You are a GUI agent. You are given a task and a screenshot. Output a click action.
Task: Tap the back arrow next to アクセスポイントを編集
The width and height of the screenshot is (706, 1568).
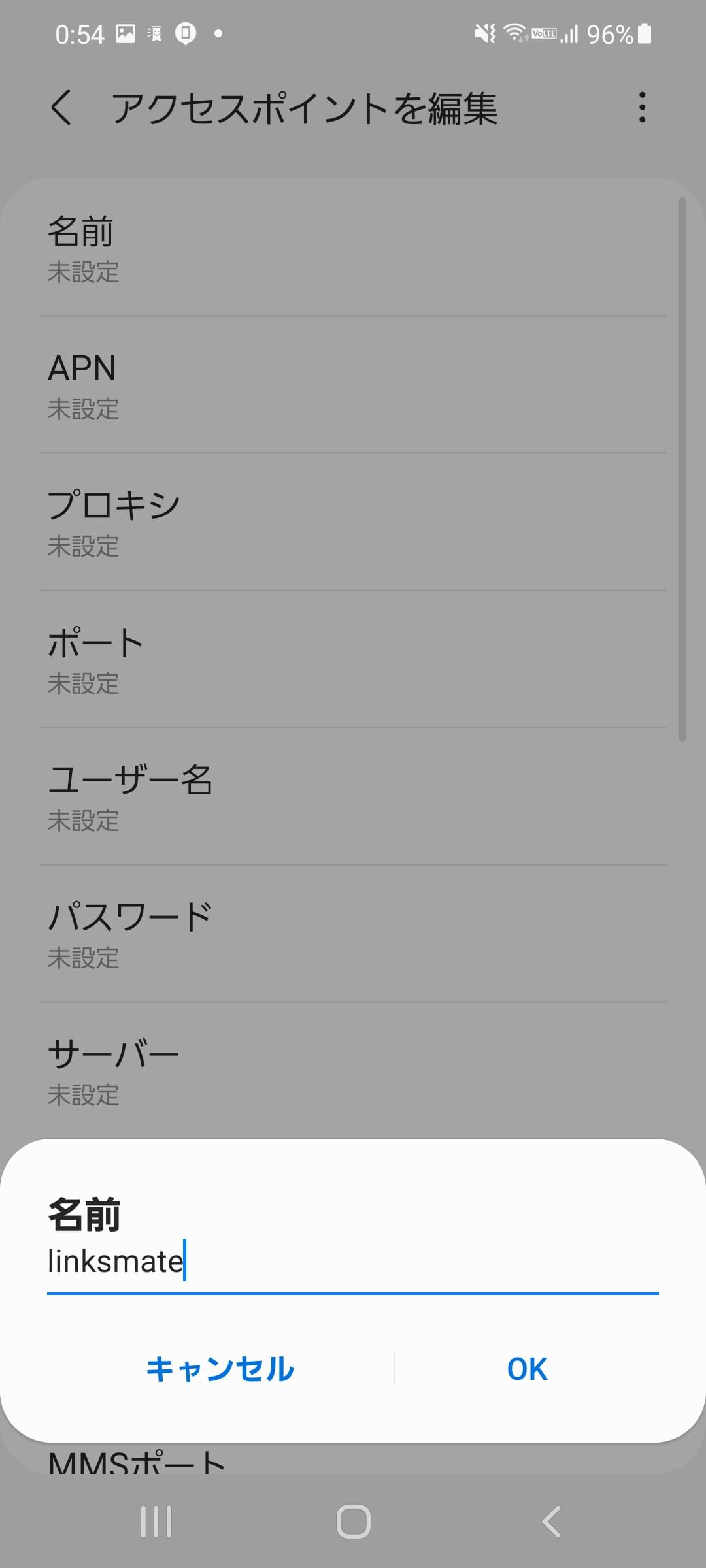(x=62, y=108)
